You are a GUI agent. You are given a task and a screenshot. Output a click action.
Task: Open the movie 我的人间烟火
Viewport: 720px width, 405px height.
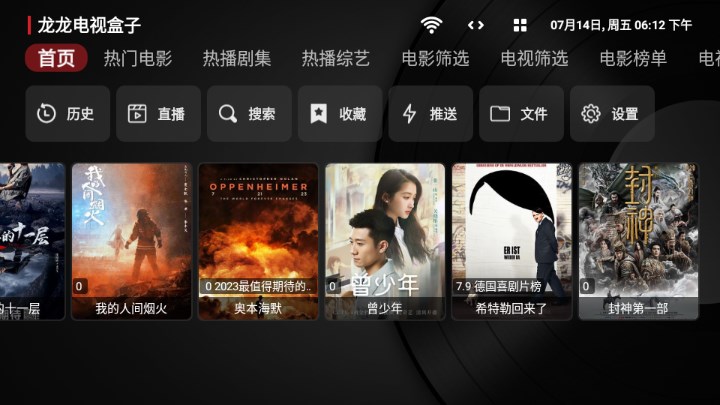pos(131,240)
